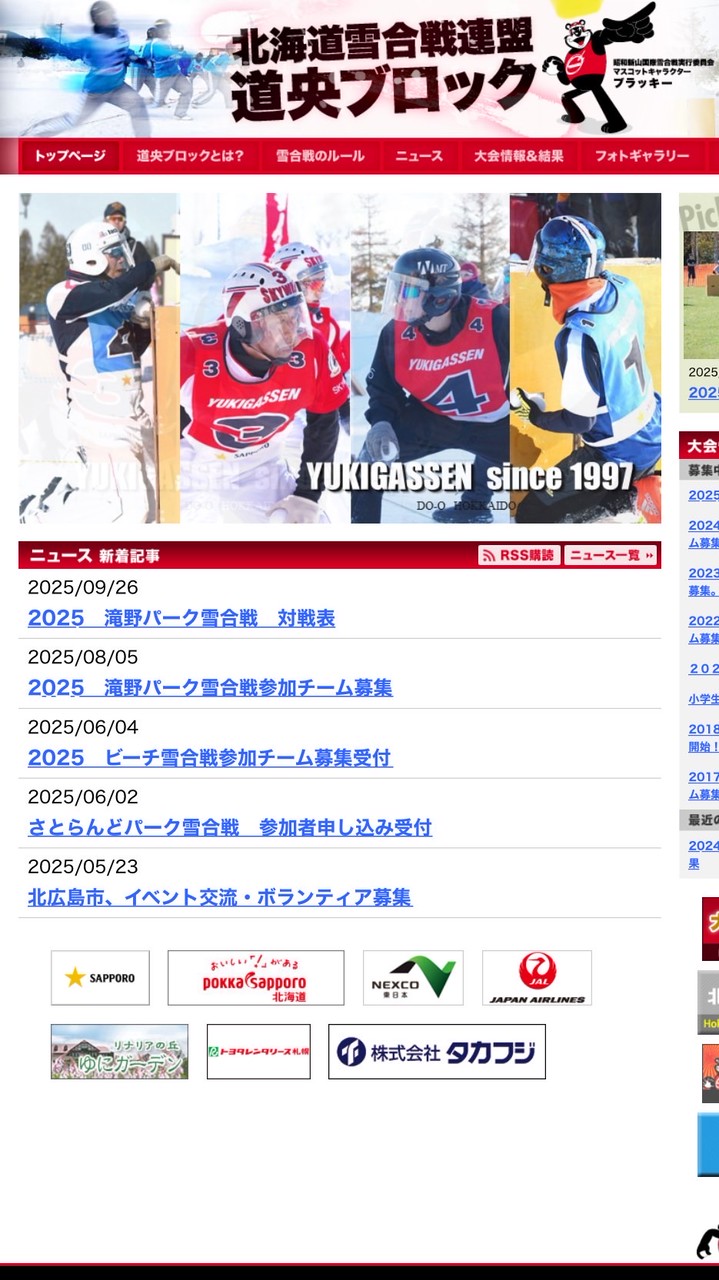This screenshot has height=1280, width=719.
Task: Tap the ゆにガーデン banner
Action: pos(119,1051)
